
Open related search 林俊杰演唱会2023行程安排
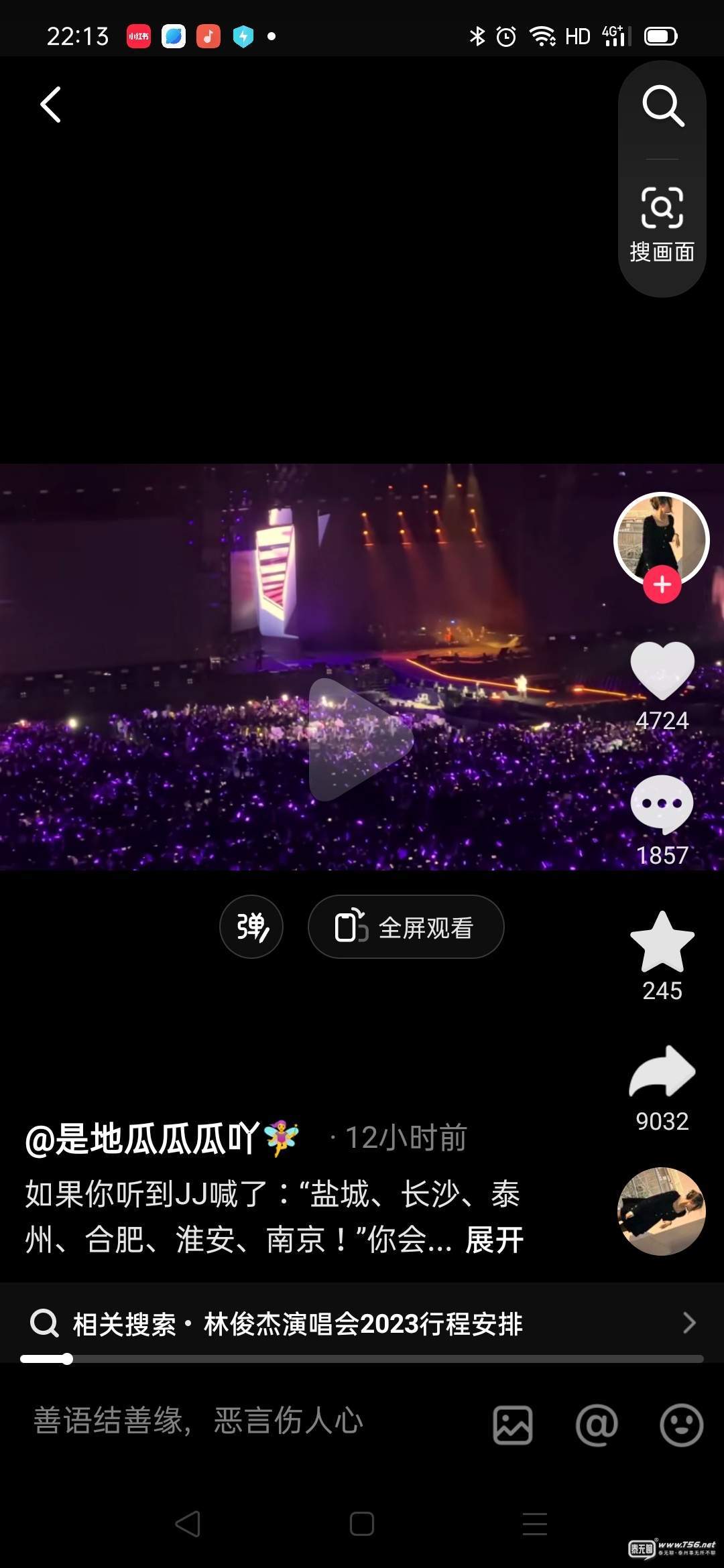(362, 1324)
